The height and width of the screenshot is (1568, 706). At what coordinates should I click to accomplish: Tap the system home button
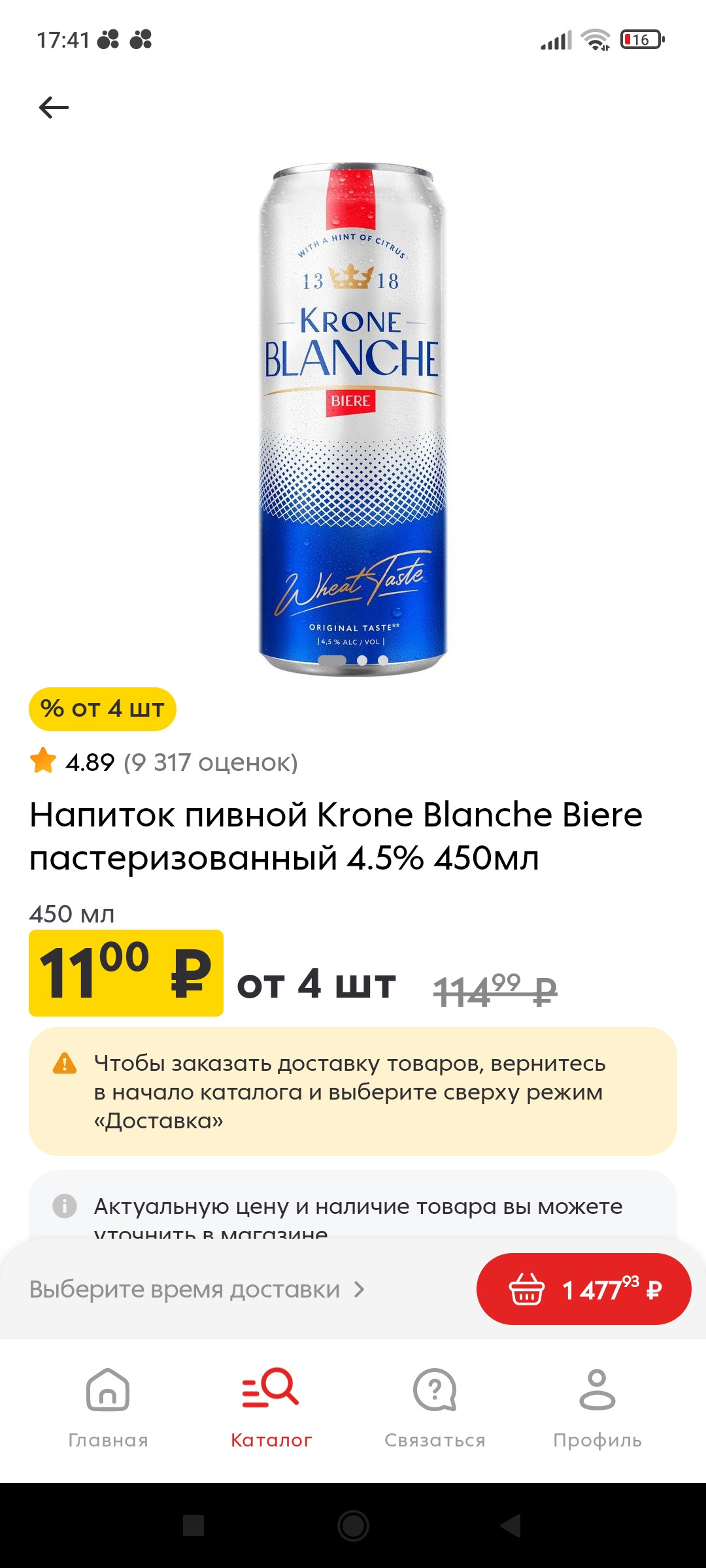click(353, 1526)
